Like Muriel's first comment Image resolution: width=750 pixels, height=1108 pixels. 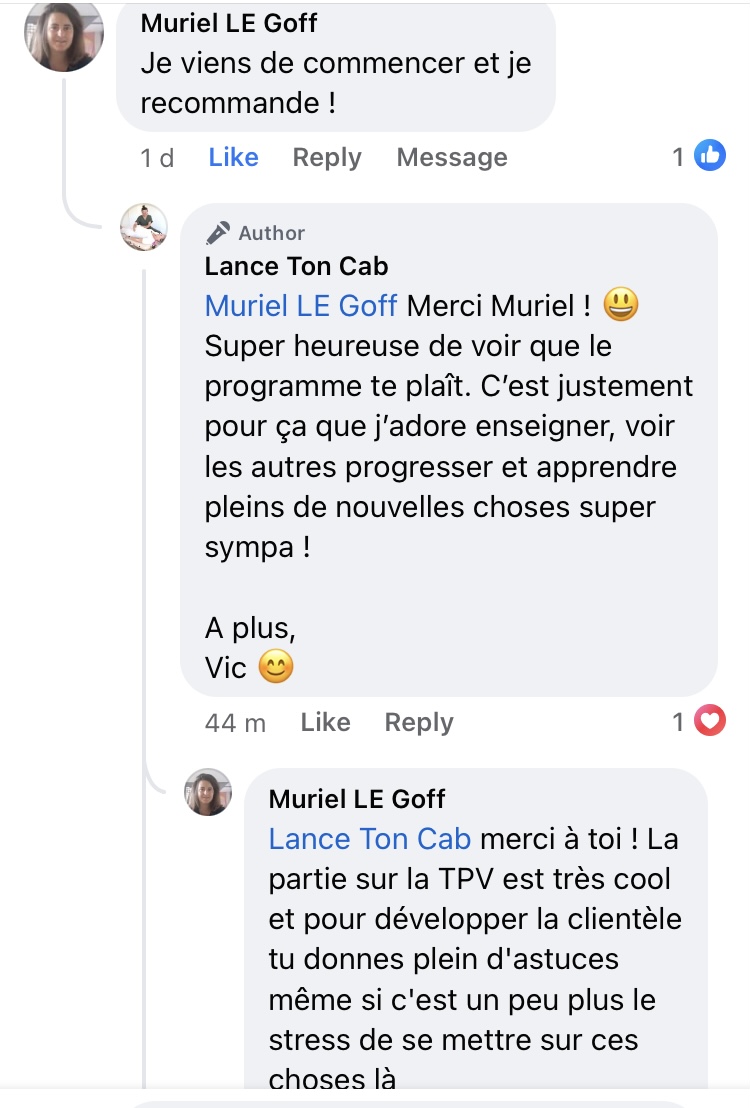[x=233, y=157]
